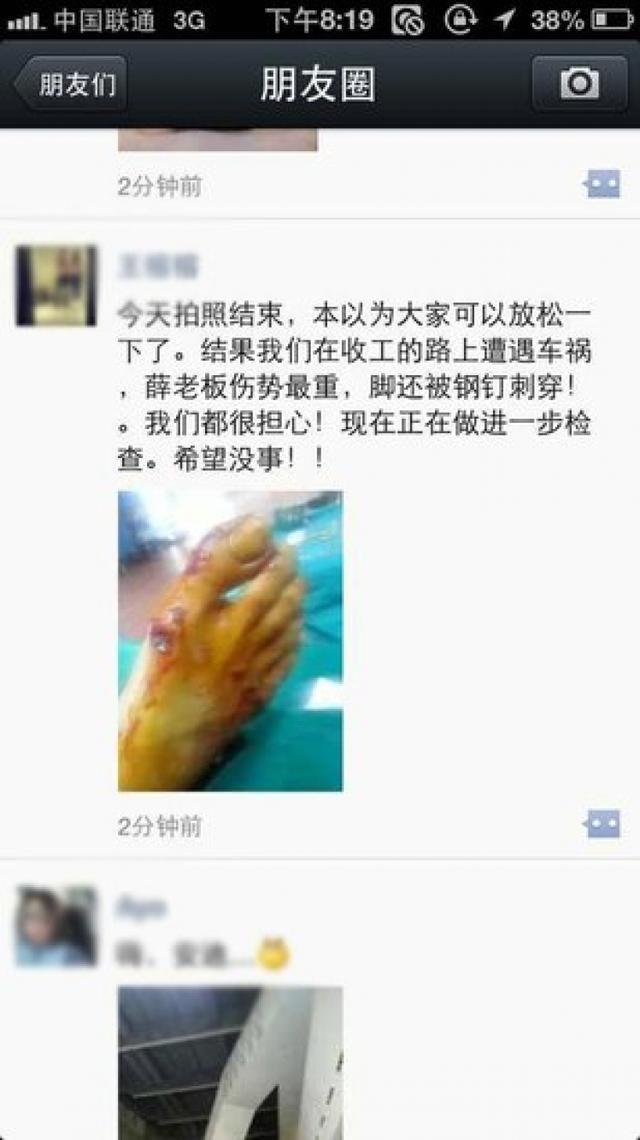
Task: Open comment menu under the topmost post
Action: point(602,184)
